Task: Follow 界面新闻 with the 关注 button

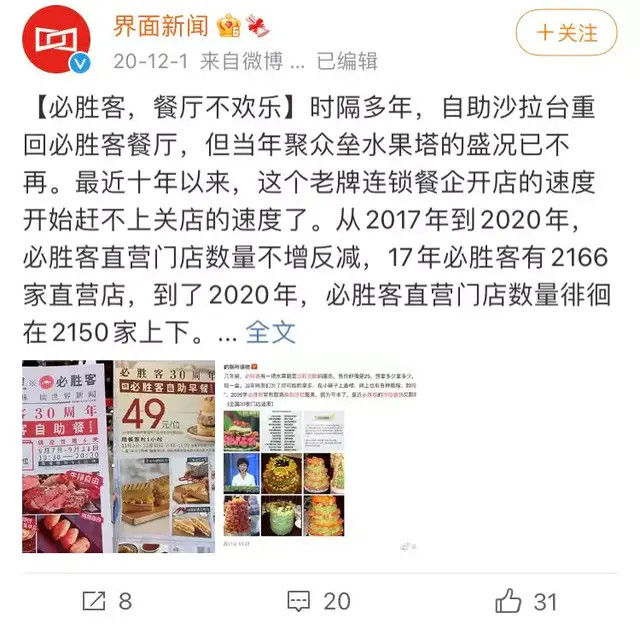Action: point(566,32)
